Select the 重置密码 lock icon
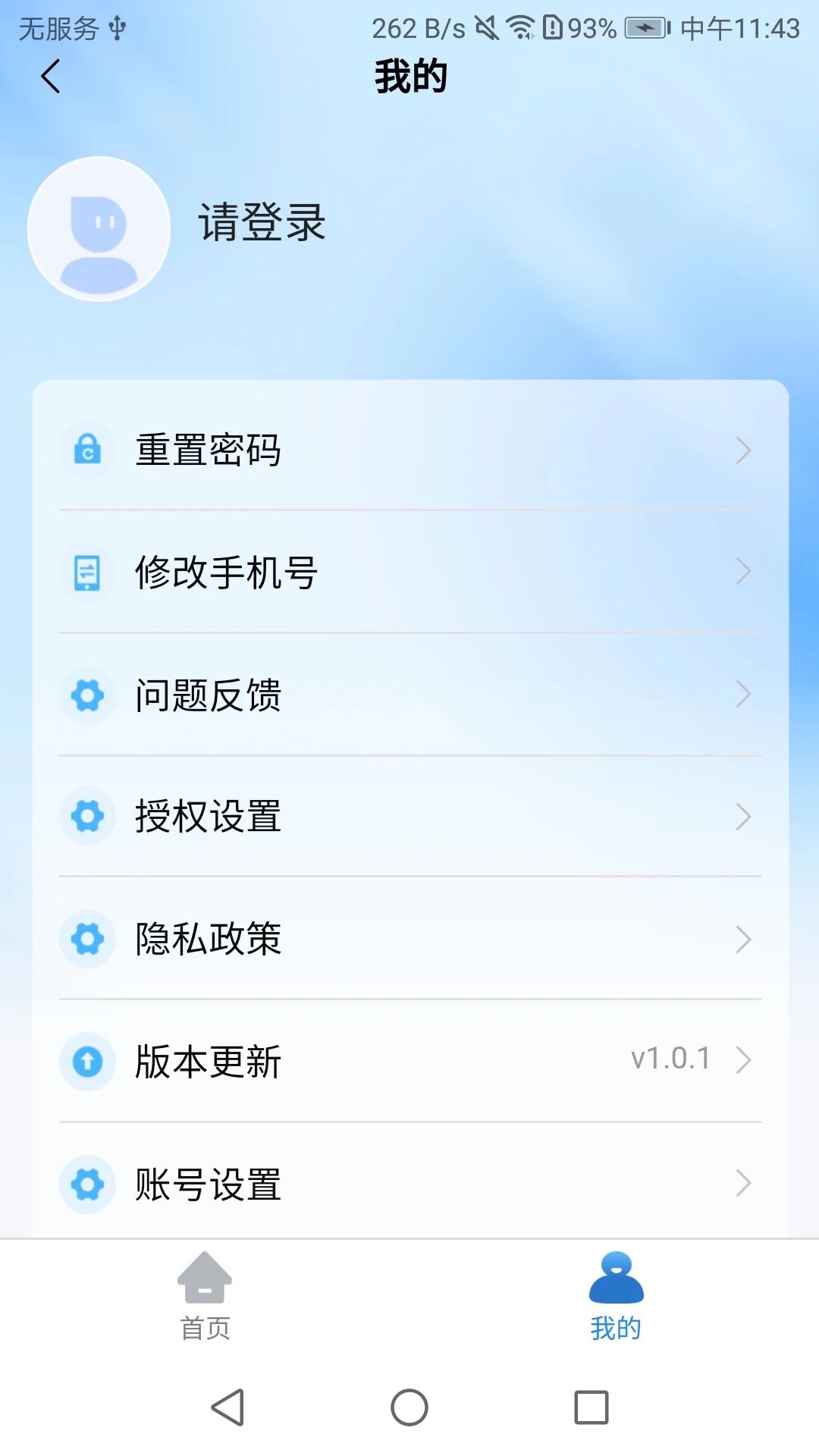Screen dimensions: 819x1456 (x=87, y=450)
